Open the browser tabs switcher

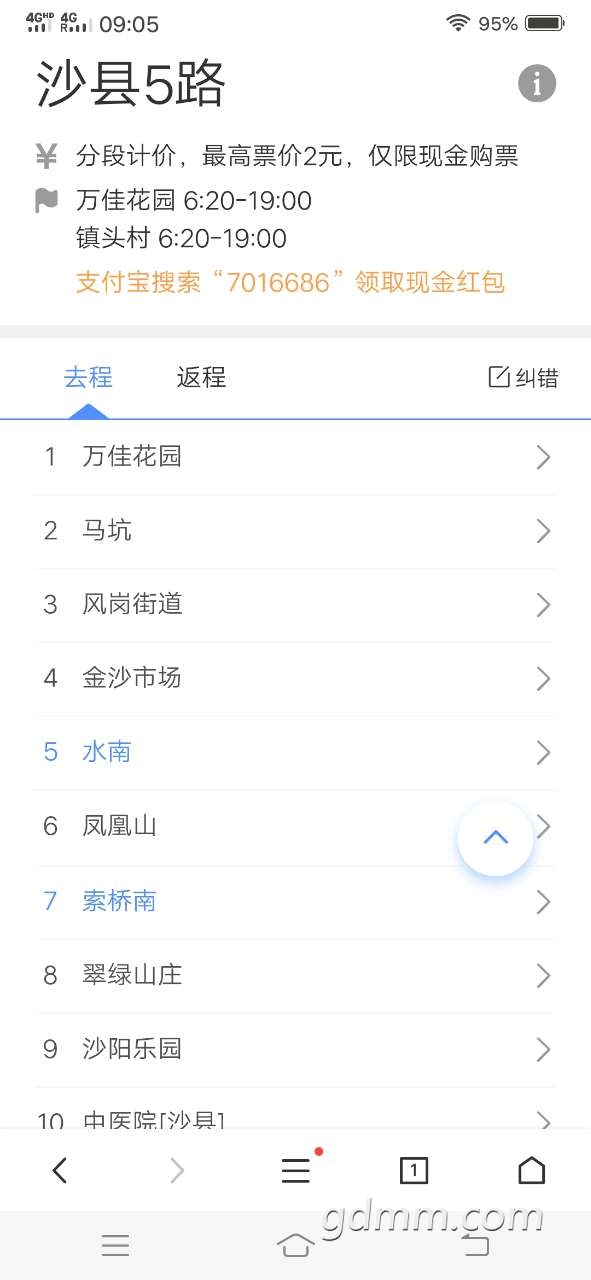pos(414,1170)
